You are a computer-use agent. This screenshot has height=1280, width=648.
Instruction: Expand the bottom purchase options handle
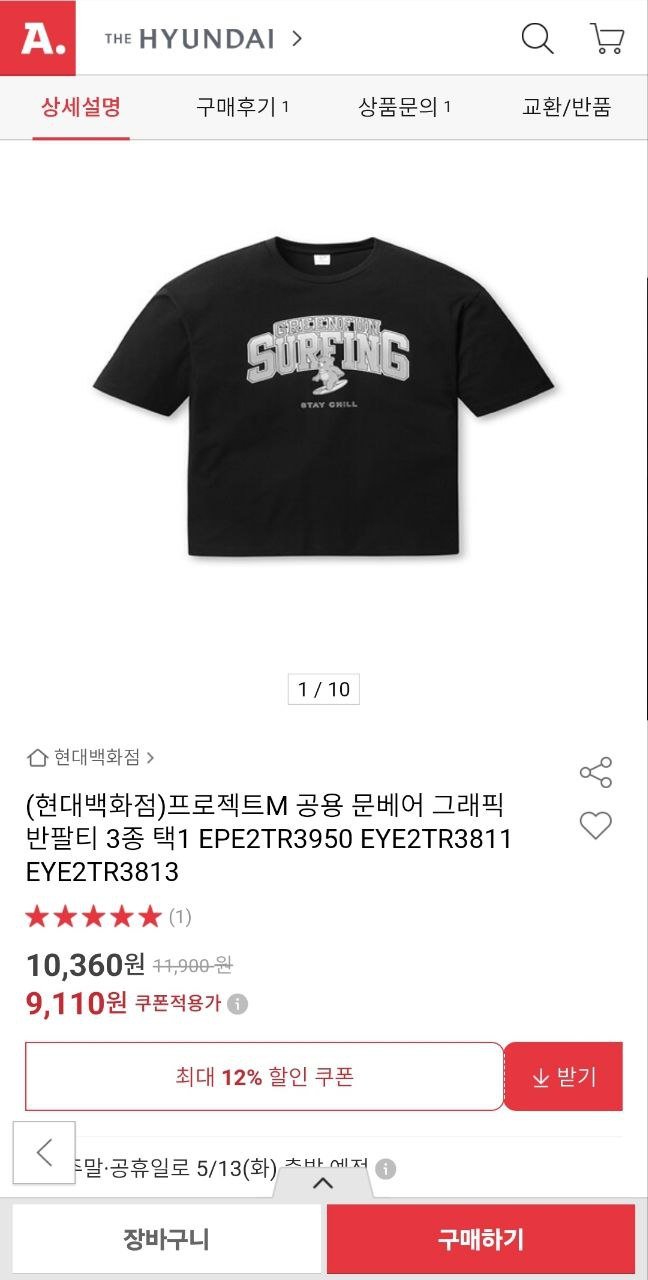tap(323, 1184)
